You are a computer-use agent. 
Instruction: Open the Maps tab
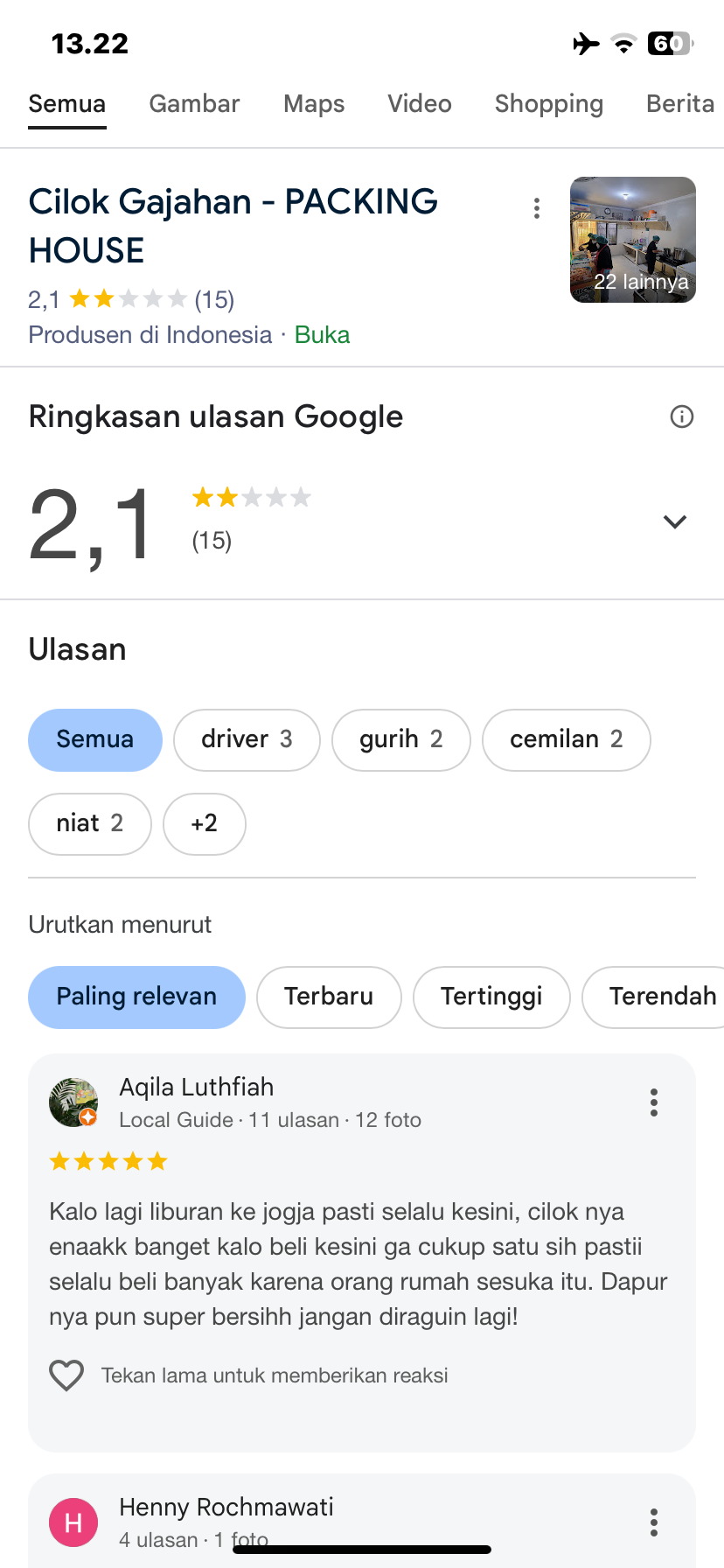click(314, 104)
